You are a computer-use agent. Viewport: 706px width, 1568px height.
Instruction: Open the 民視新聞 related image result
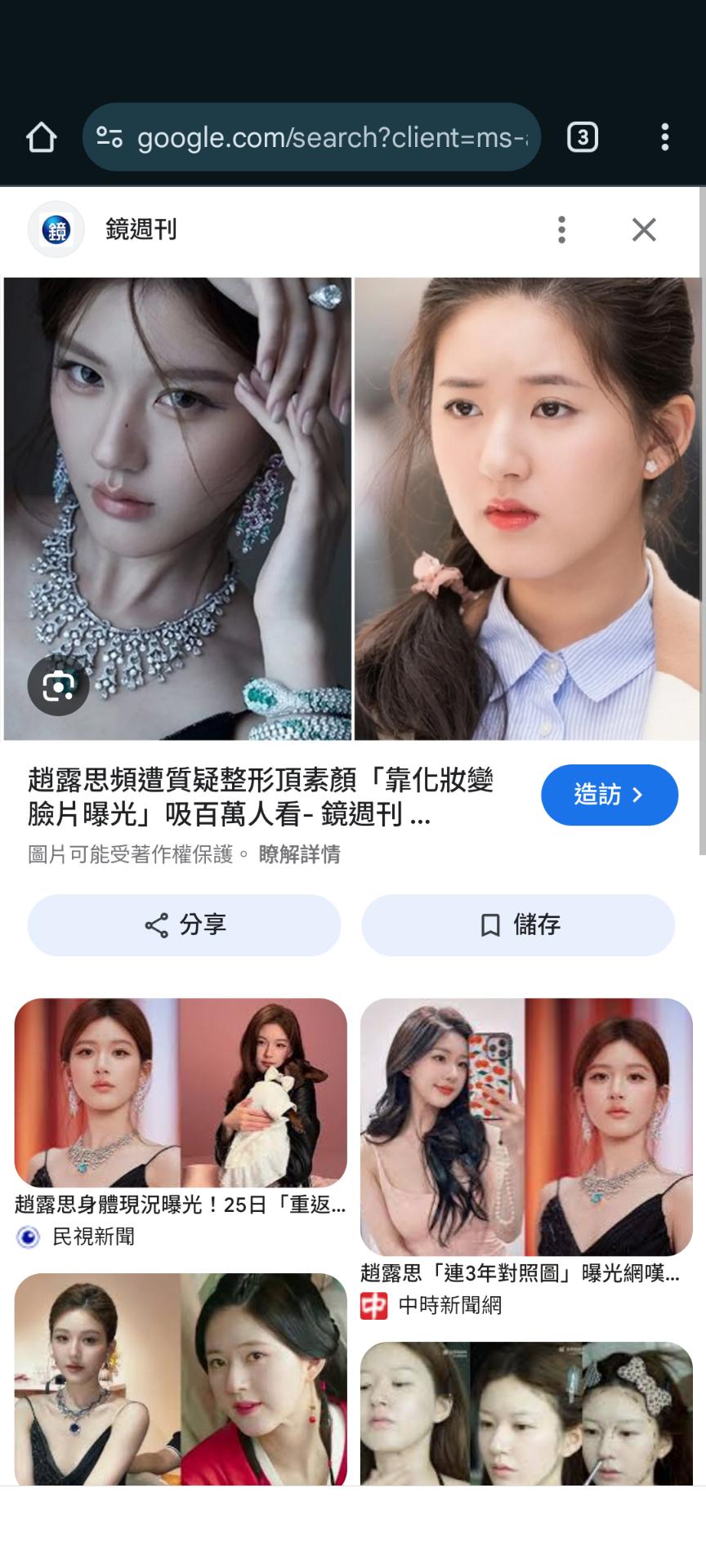click(181, 1093)
